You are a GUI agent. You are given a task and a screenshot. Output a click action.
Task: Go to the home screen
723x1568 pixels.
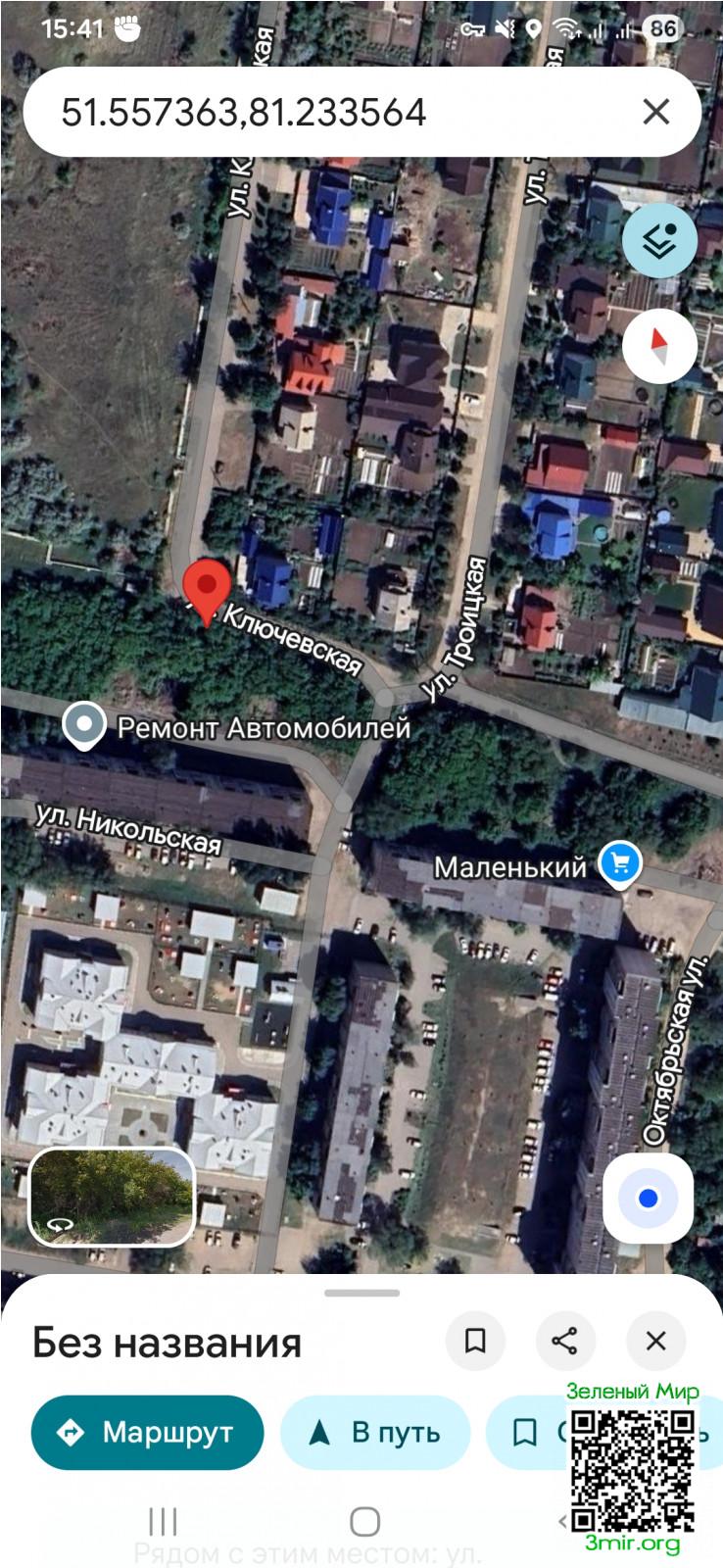tap(364, 1522)
